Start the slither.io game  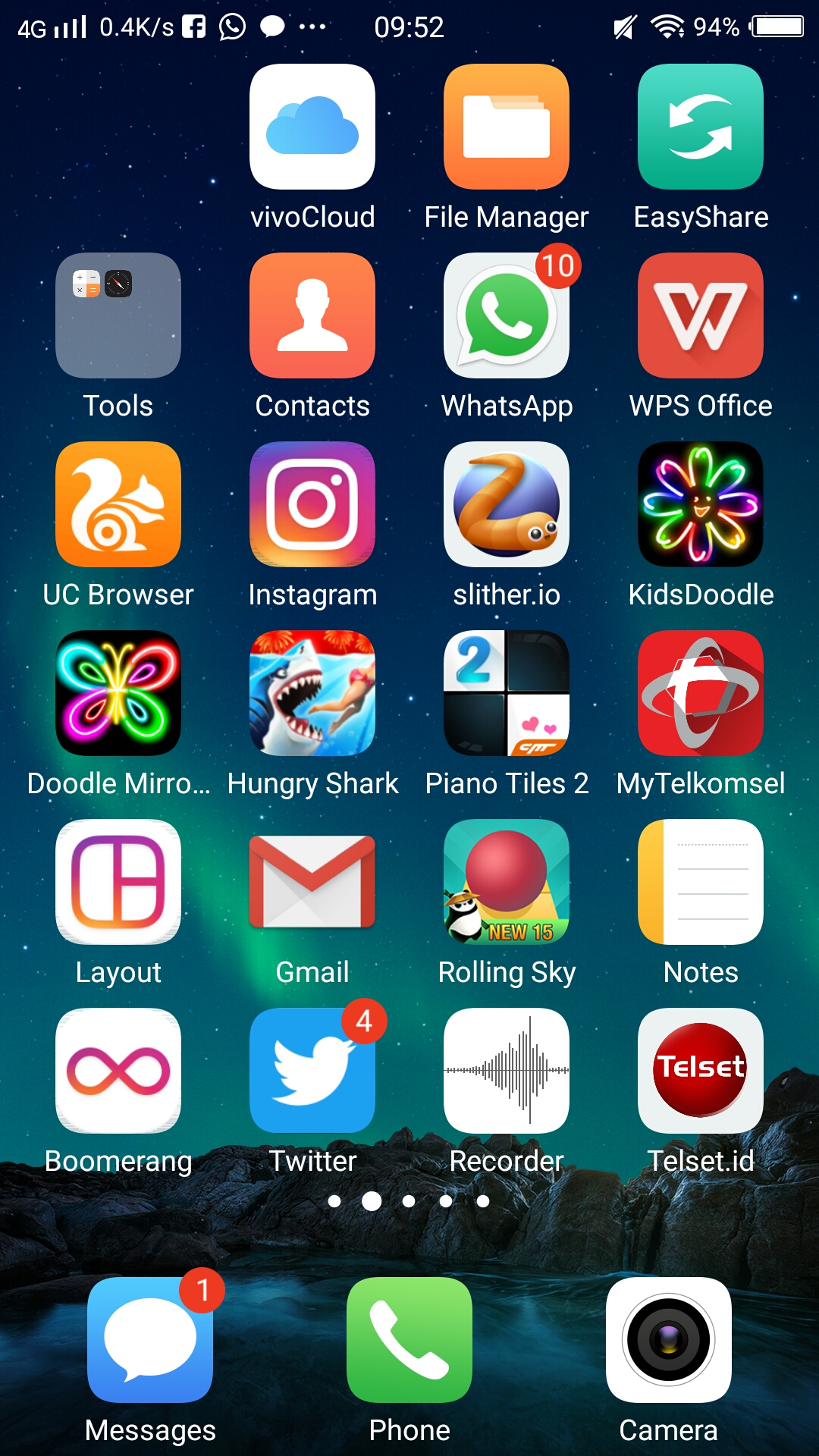click(x=507, y=504)
